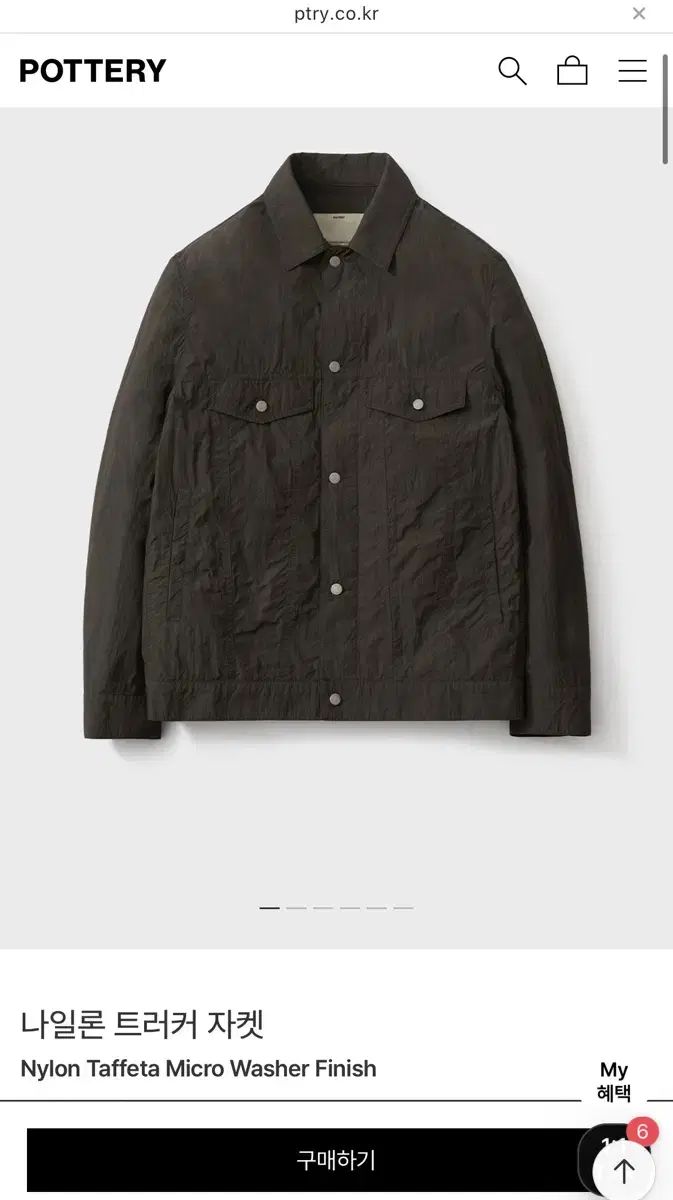Tap 구매하기 to purchase the jacket

(x=300, y=1160)
